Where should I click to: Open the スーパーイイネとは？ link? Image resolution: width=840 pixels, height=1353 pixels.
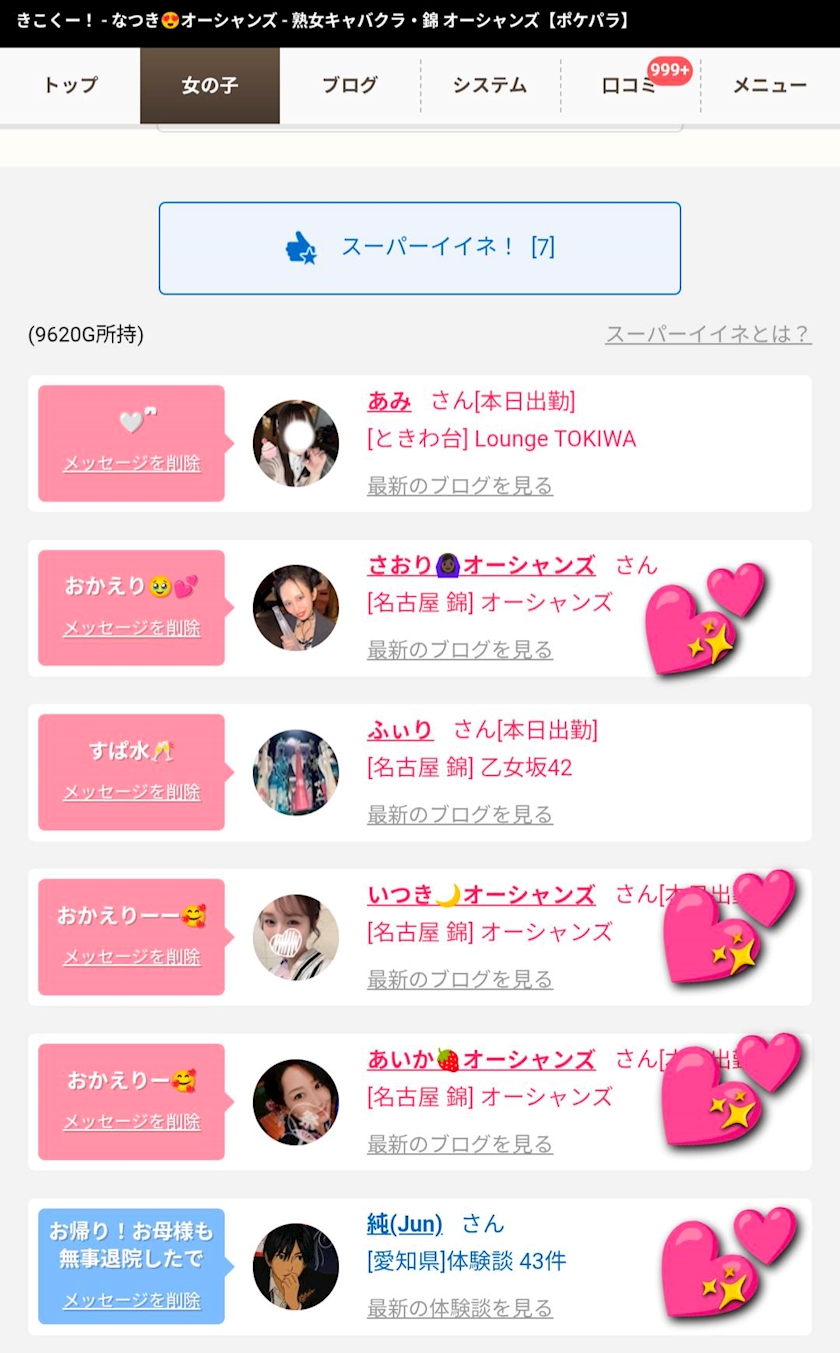708,334
